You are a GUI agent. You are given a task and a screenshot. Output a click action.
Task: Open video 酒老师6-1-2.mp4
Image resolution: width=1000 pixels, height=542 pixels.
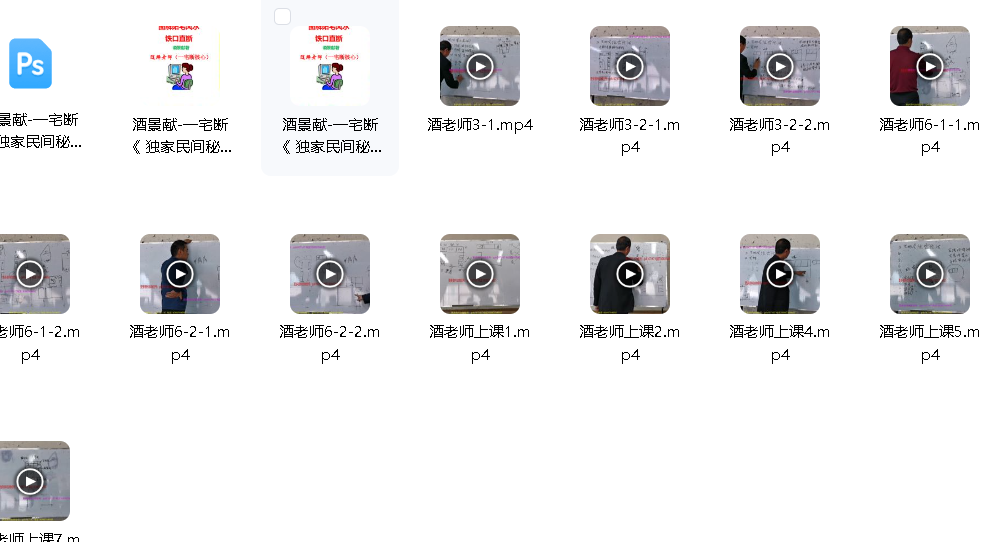click(x=30, y=274)
